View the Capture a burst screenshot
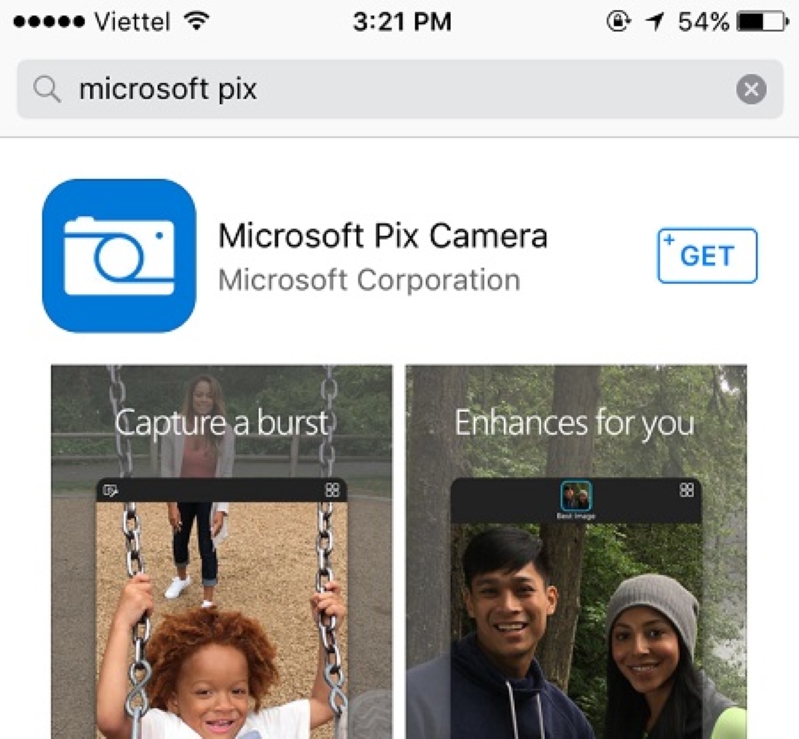 (221, 550)
